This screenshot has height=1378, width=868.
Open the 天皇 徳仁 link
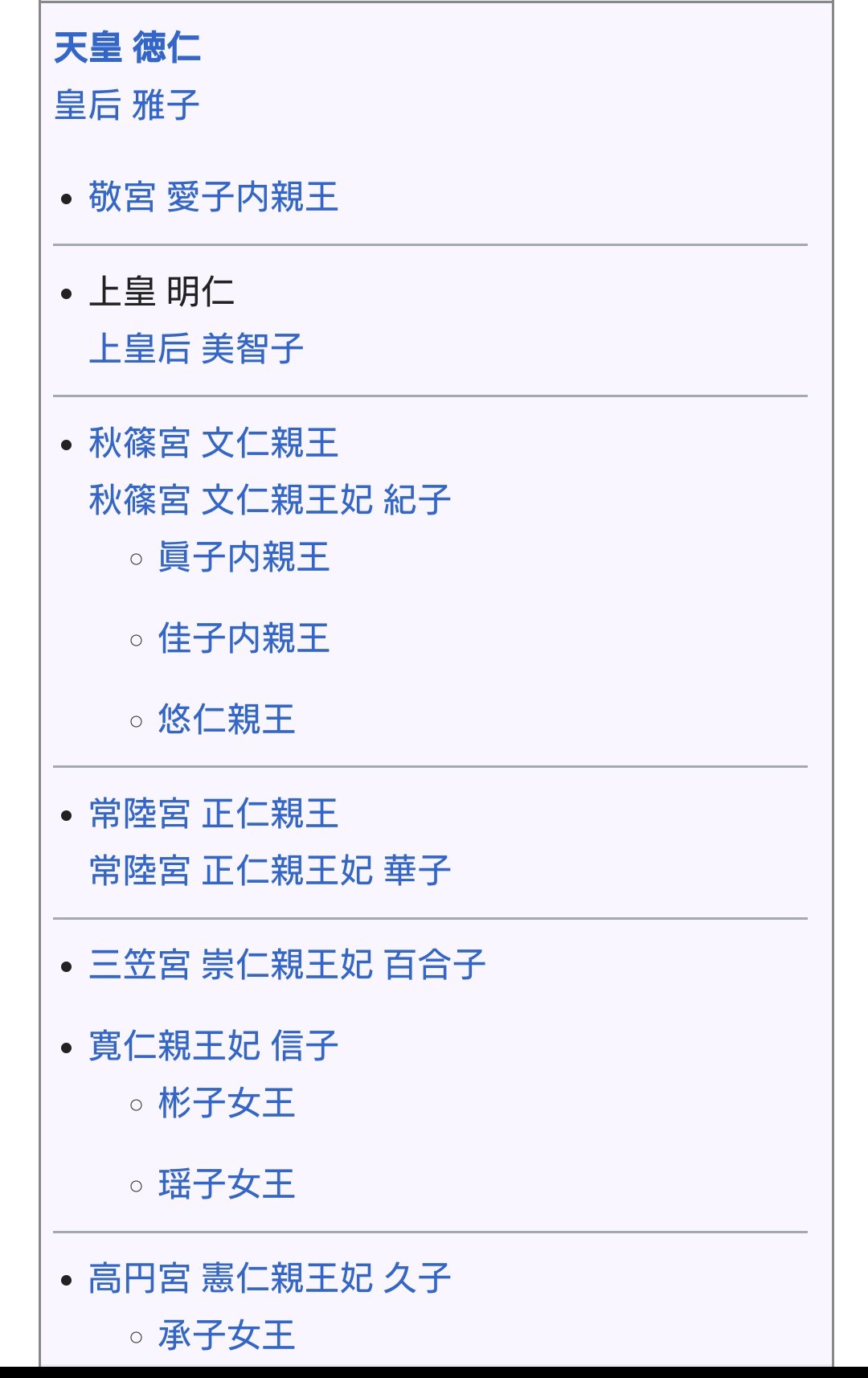127,47
